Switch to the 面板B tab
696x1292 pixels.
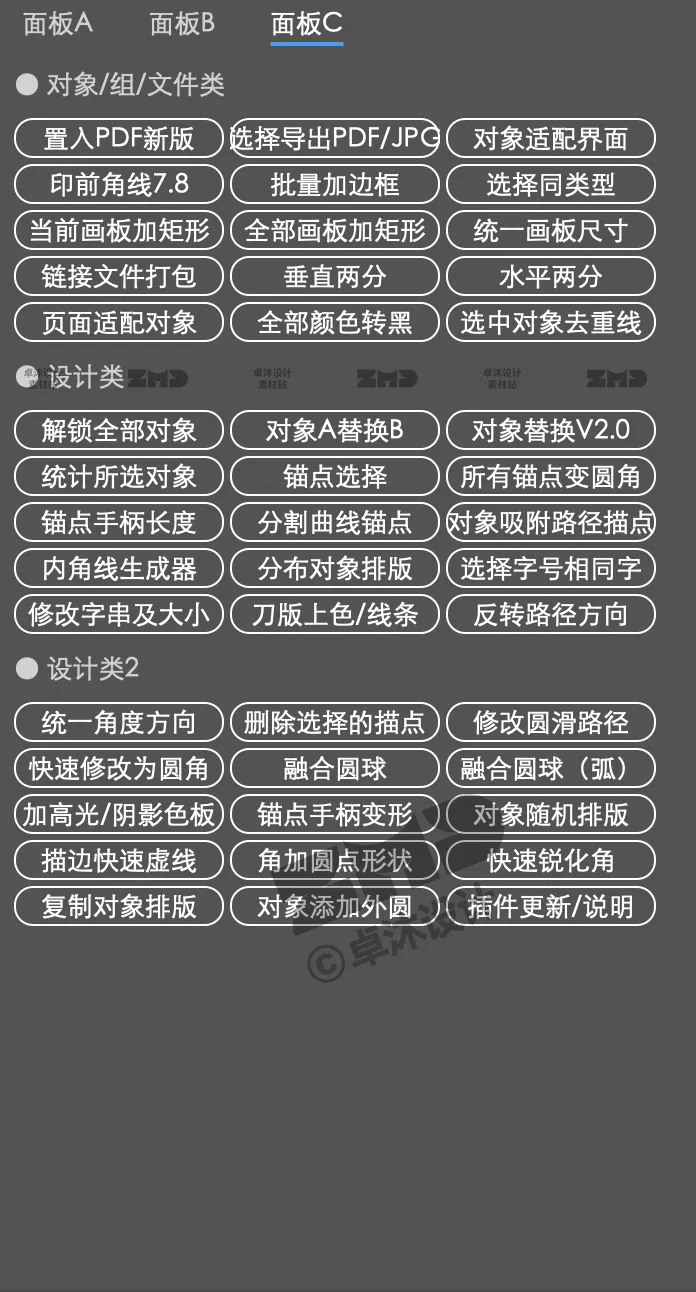click(x=182, y=24)
